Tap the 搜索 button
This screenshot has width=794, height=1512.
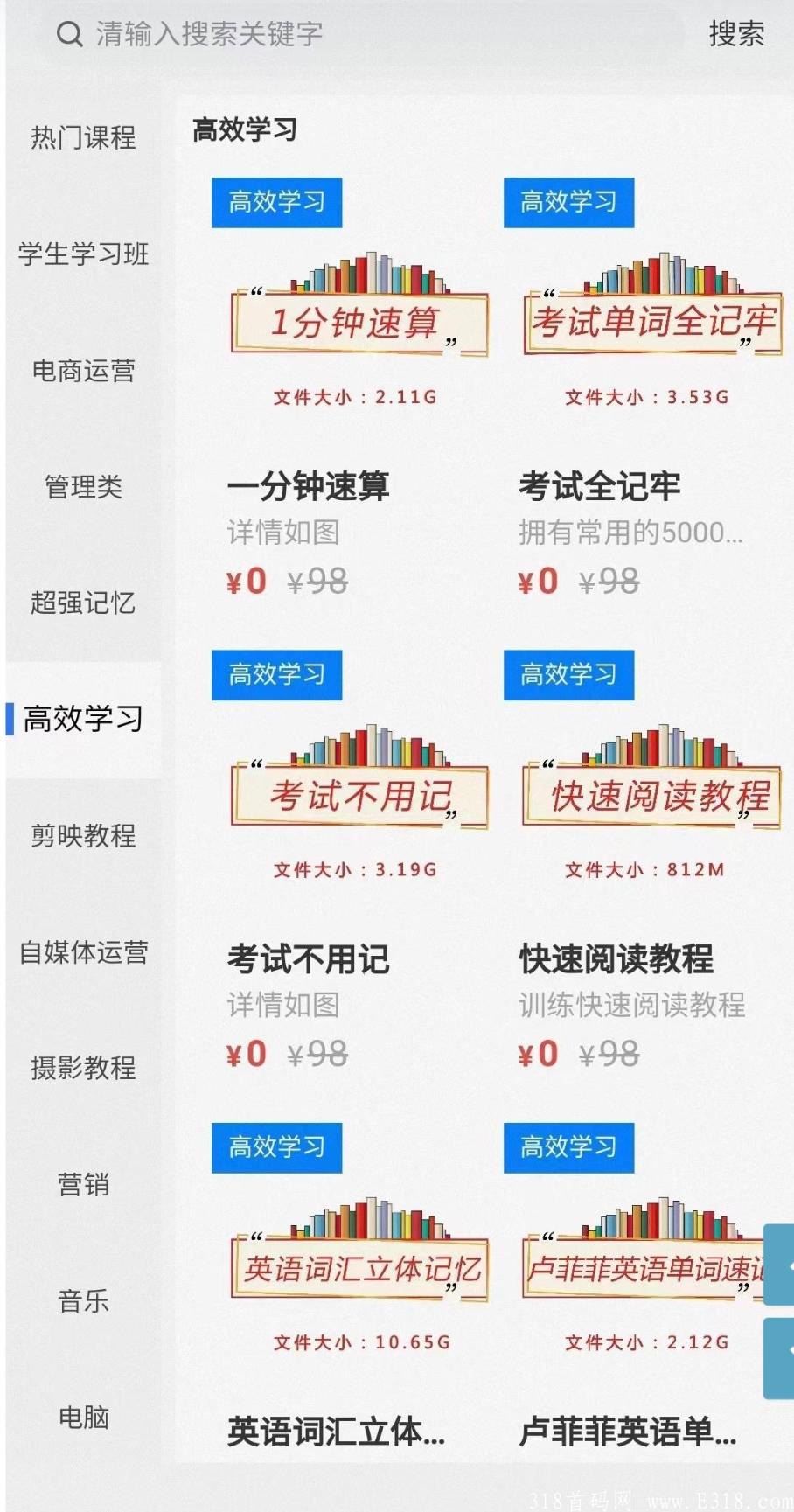coord(736,33)
